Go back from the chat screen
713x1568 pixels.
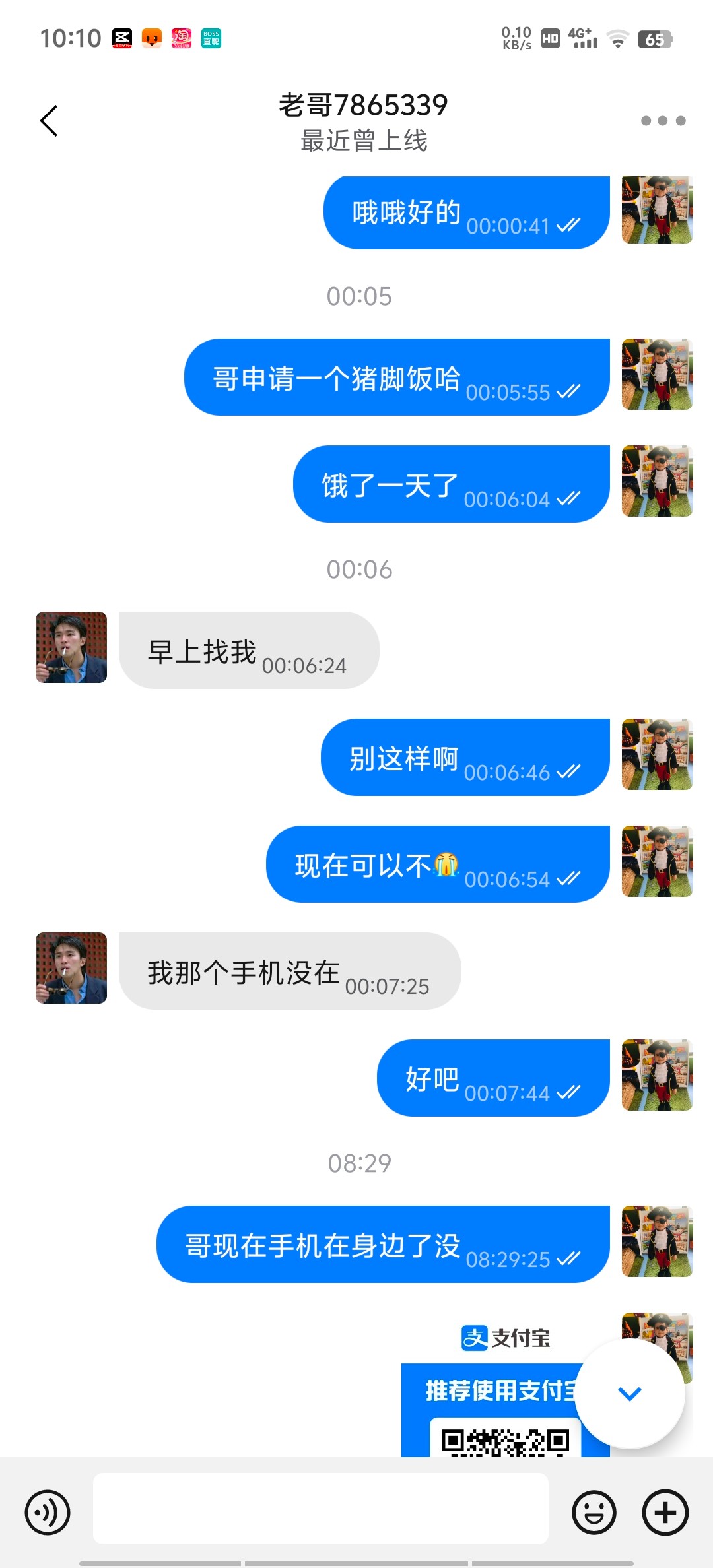50,121
